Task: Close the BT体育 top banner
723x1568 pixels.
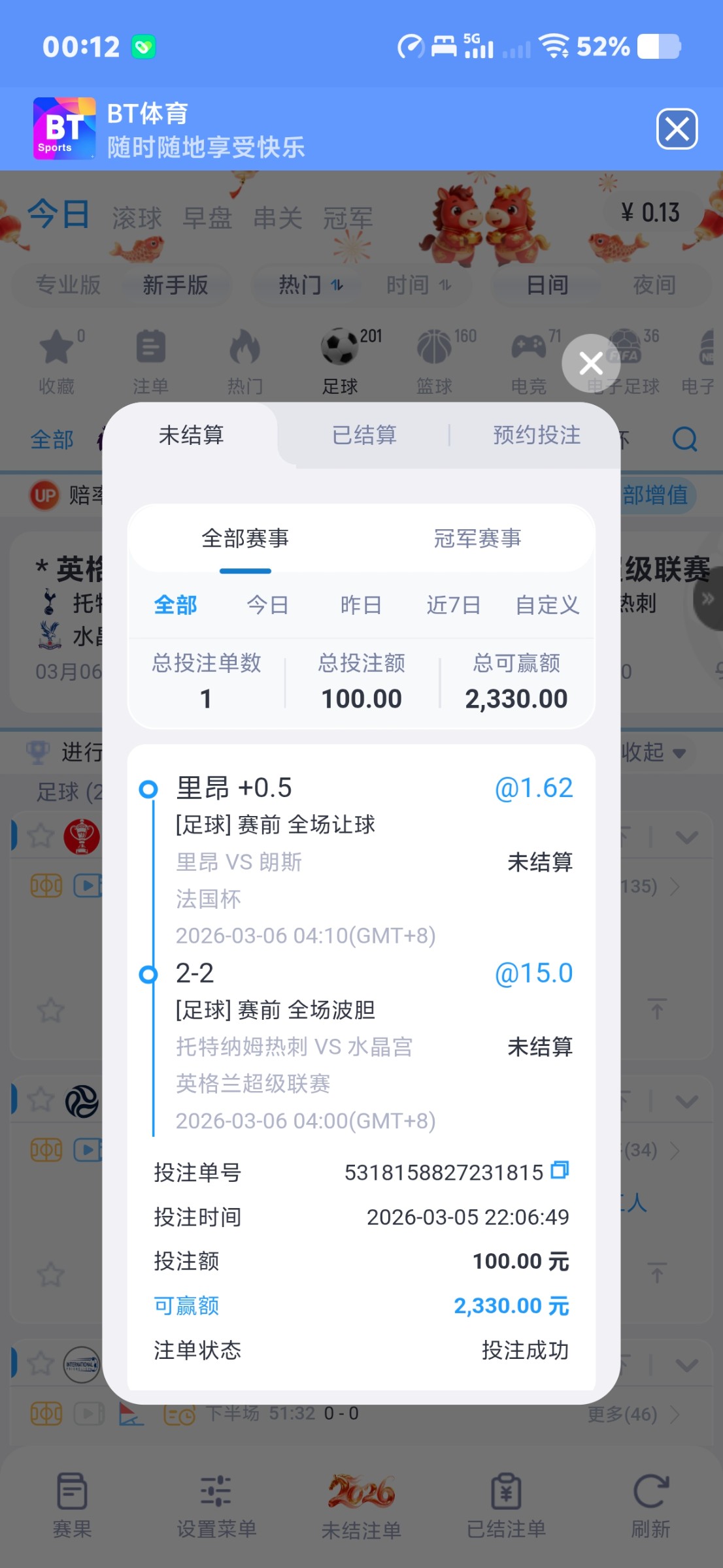Action: [677, 129]
